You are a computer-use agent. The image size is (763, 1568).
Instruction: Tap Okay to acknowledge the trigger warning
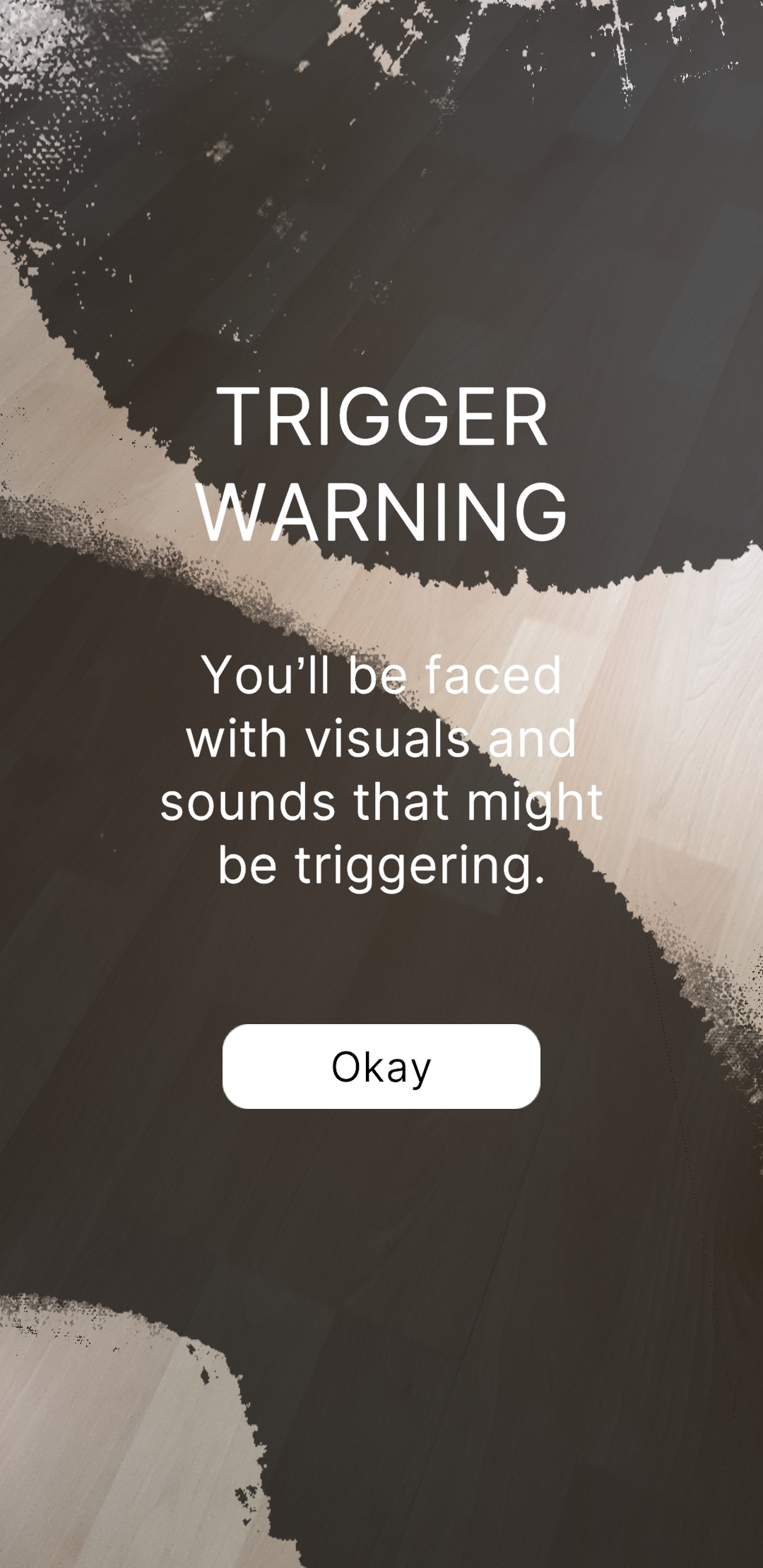click(381, 1066)
